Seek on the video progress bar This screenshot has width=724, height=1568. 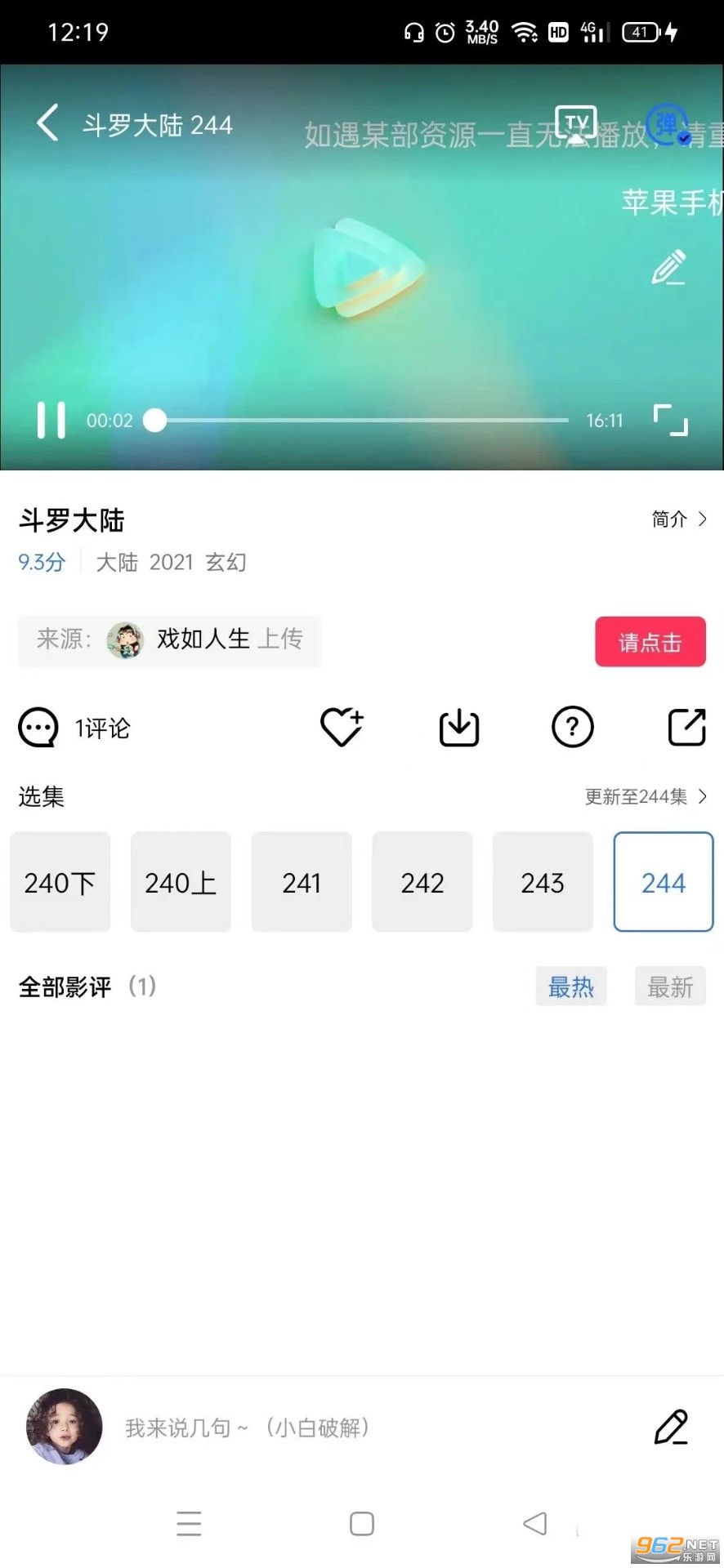pyautogui.click(x=360, y=421)
